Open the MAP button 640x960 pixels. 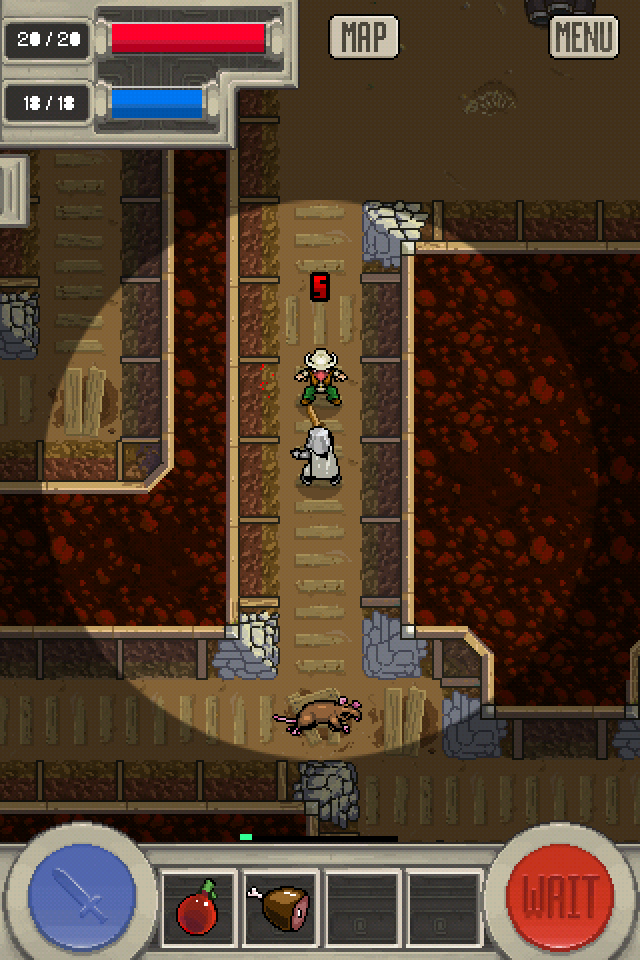(x=364, y=37)
